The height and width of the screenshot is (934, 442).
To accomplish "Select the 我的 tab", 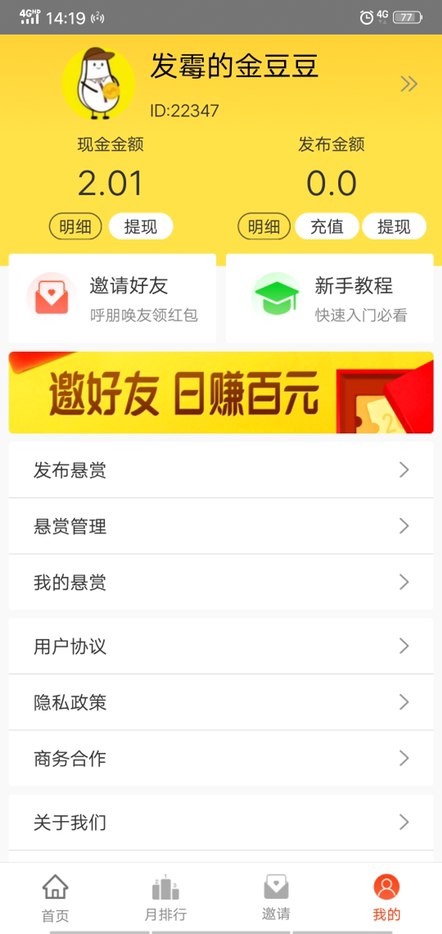I will (387, 898).
